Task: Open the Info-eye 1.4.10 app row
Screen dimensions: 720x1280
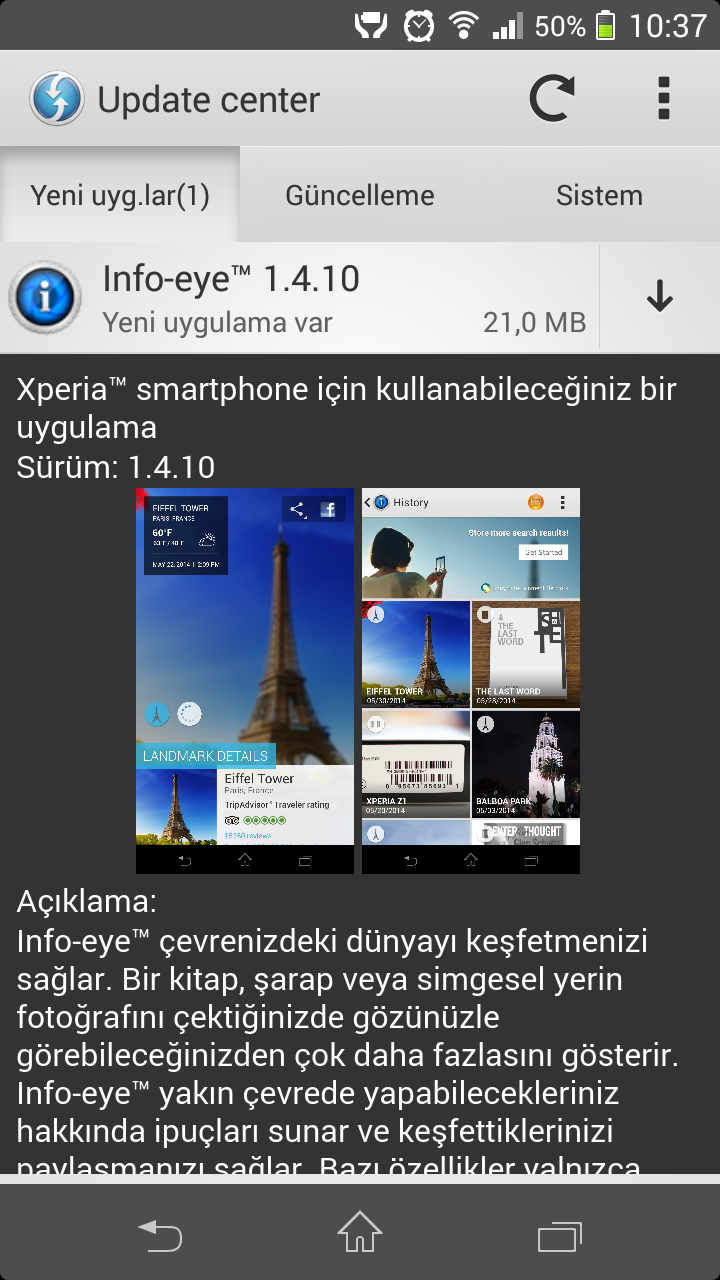Action: pyautogui.click(x=300, y=297)
